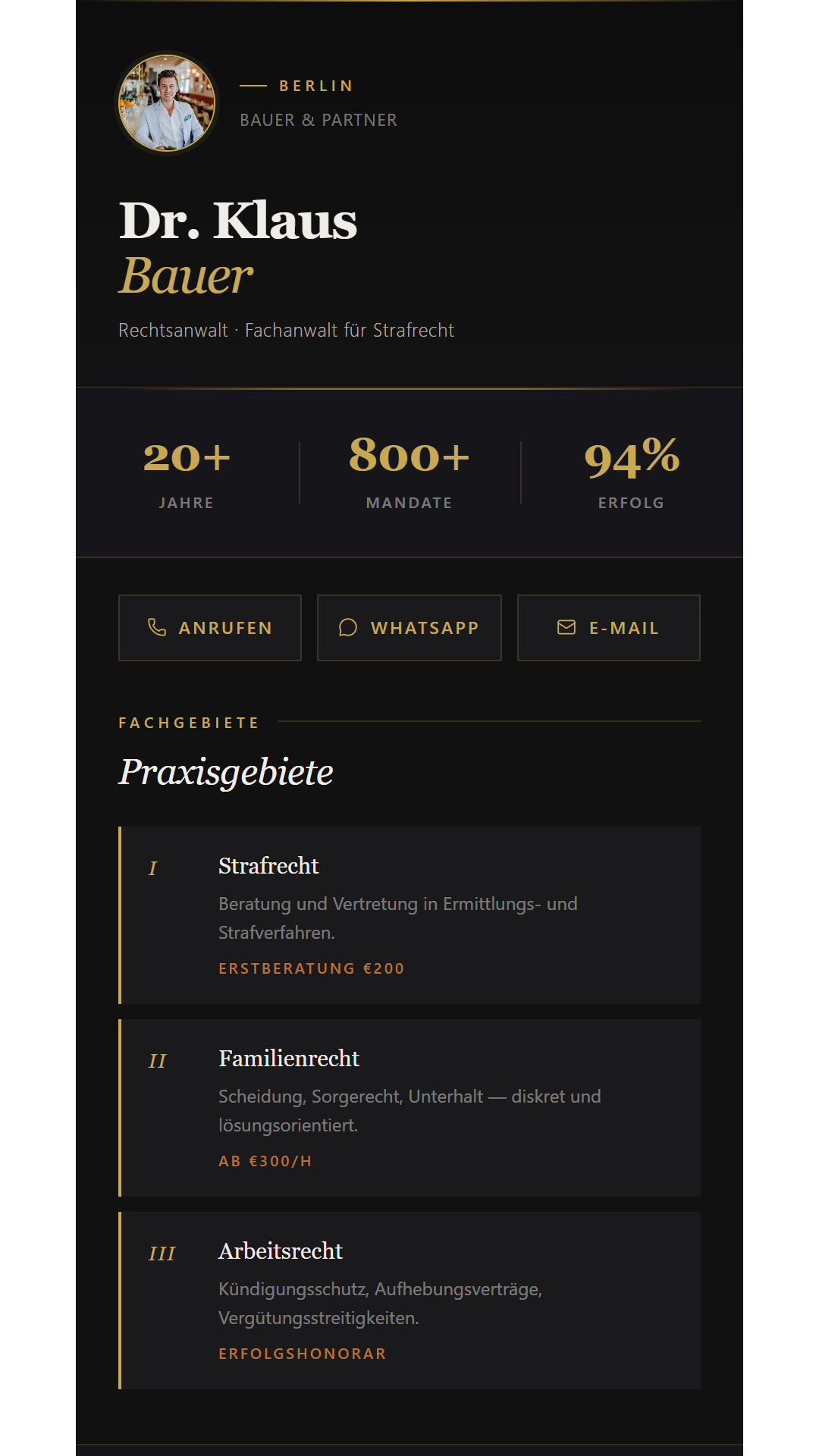
Task: Open WhatsApp chat with Dr. Bauer
Action: [x=409, y=628]
